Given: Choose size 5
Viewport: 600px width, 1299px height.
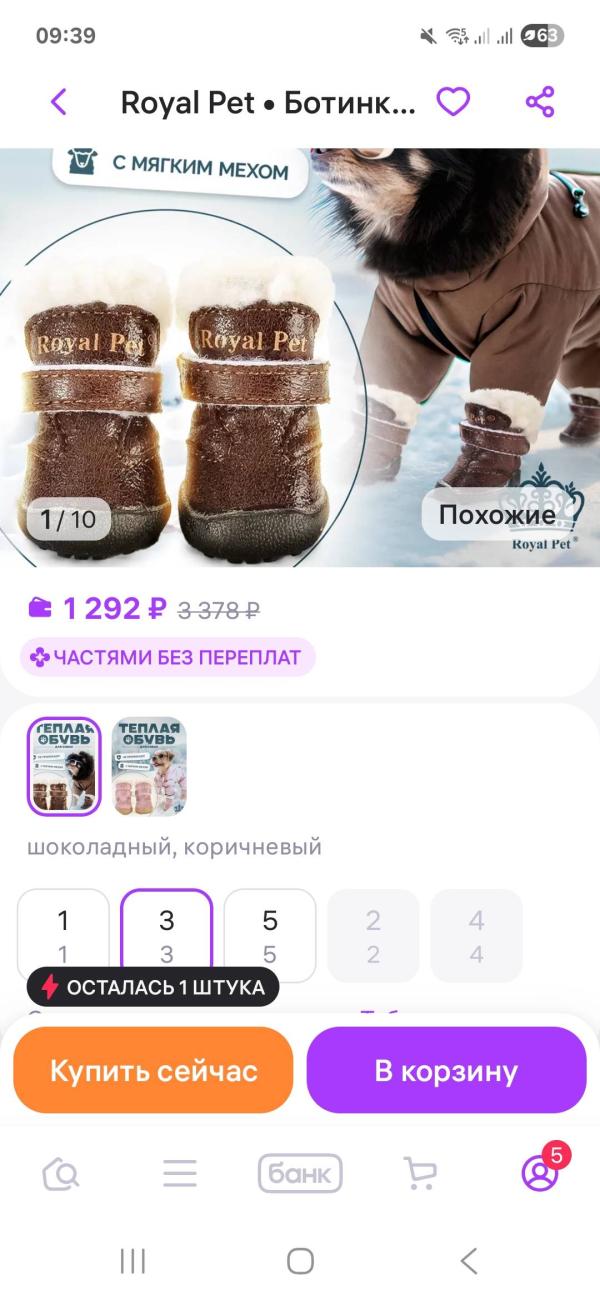Looking at the screenshot, I should click(270, 936).
